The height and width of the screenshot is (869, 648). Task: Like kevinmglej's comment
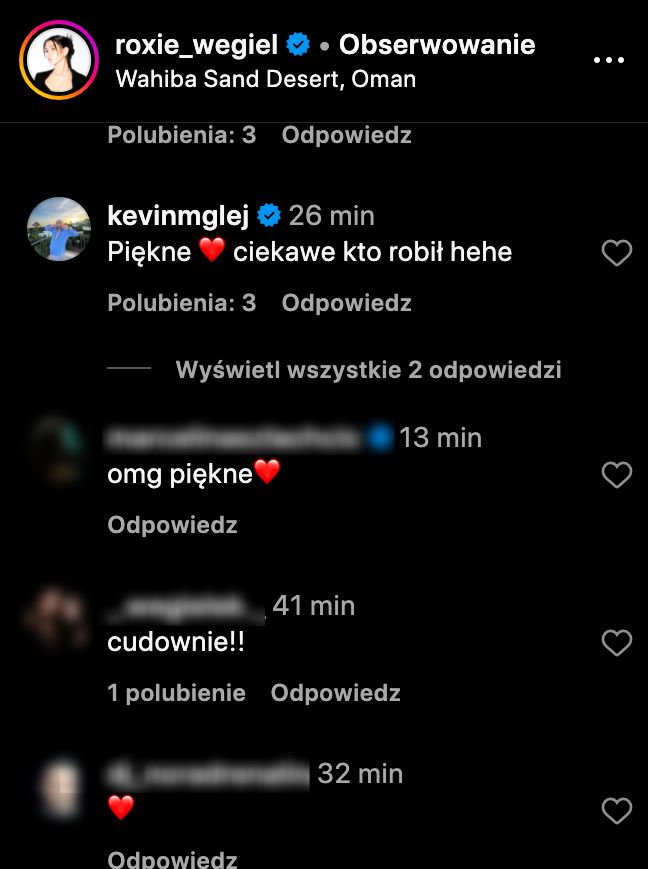coord(616,253)
